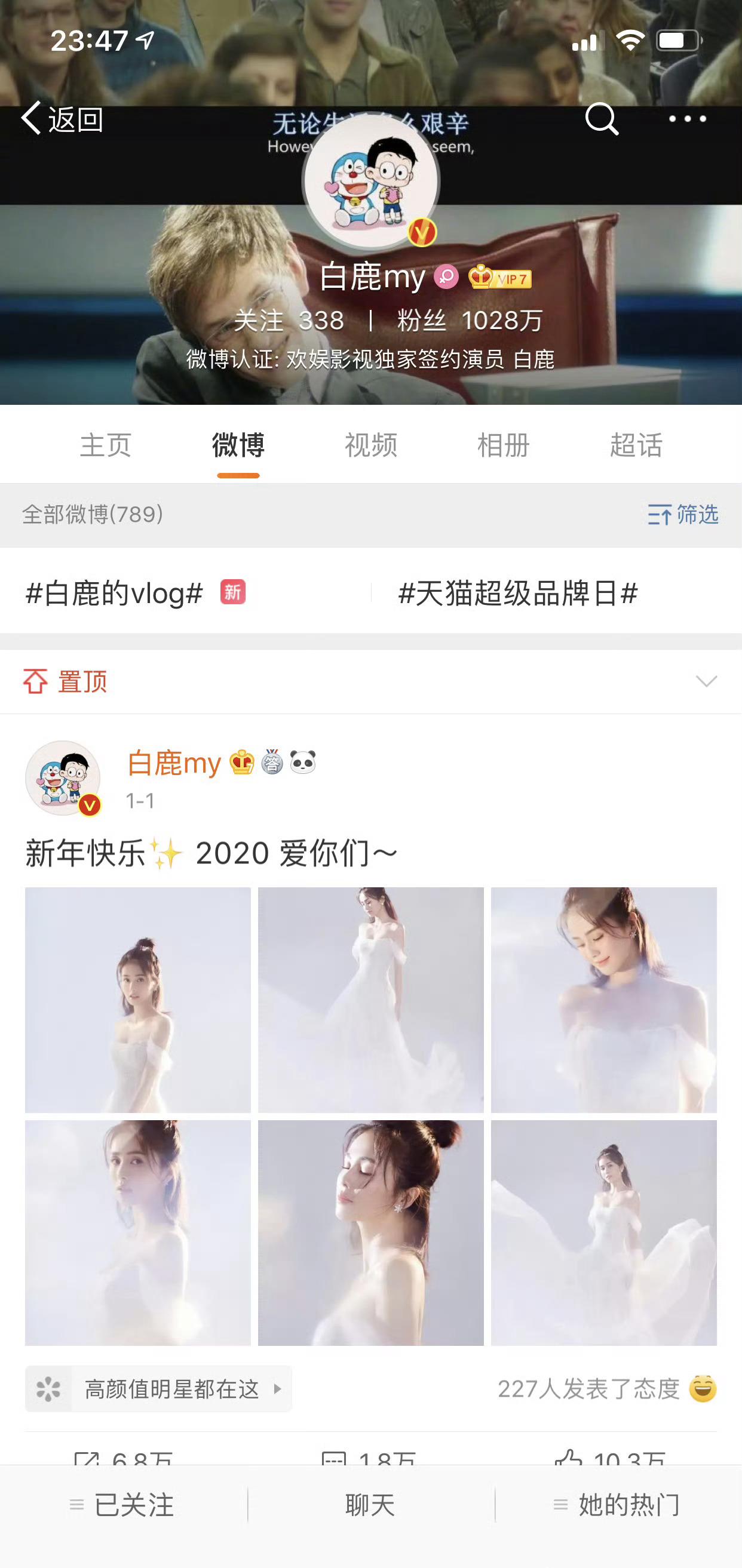
Task: Switch to the 视频 tab
Action: [x=371, y=445]
